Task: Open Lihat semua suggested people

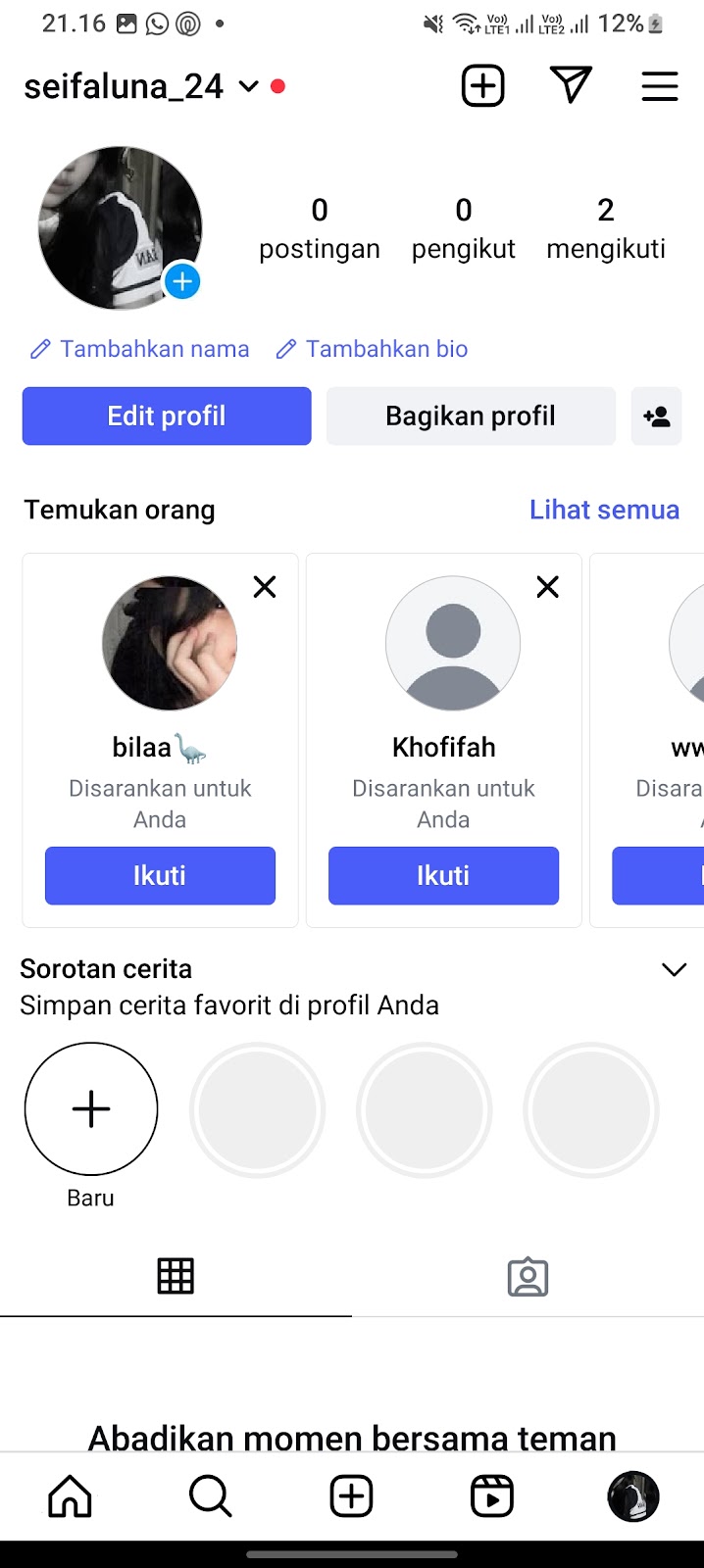Action: pos(604,510)
